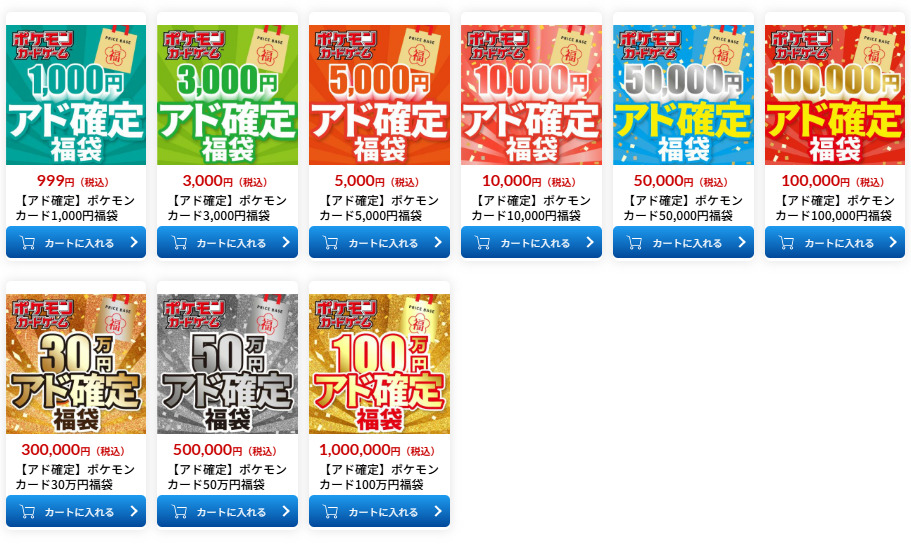Add the 50,000円福袋 to cart
The height and width of the screenshot is (560, 911).
tap(683, 242)
